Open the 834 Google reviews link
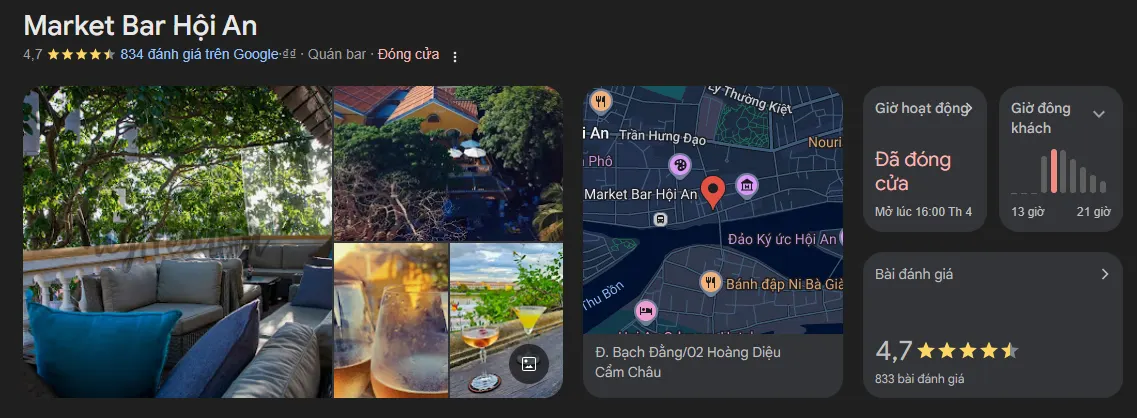This screenshot has width=1137, height=418. [198, 55]
